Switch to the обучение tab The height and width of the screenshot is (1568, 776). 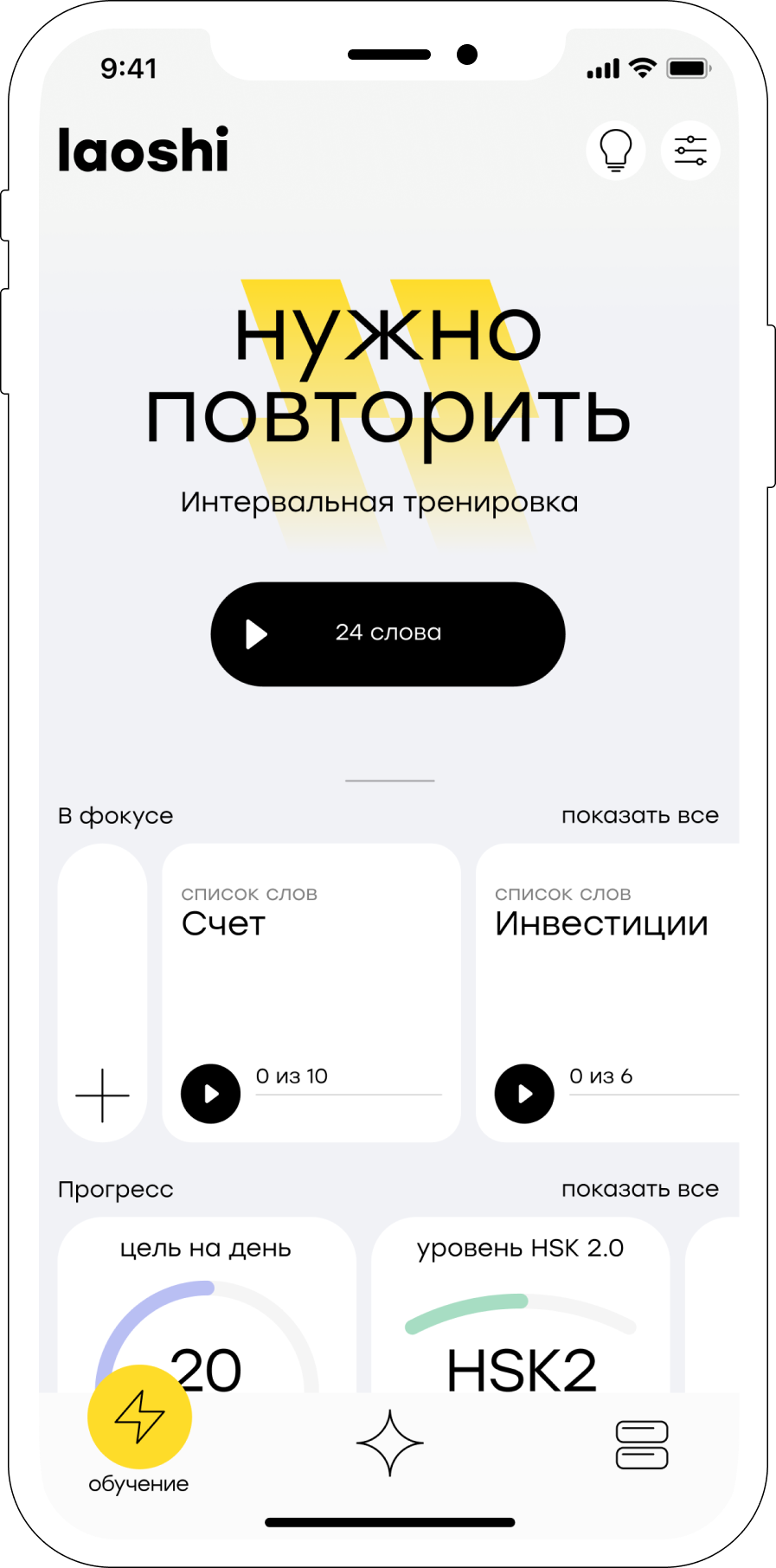pos(139,1428)
